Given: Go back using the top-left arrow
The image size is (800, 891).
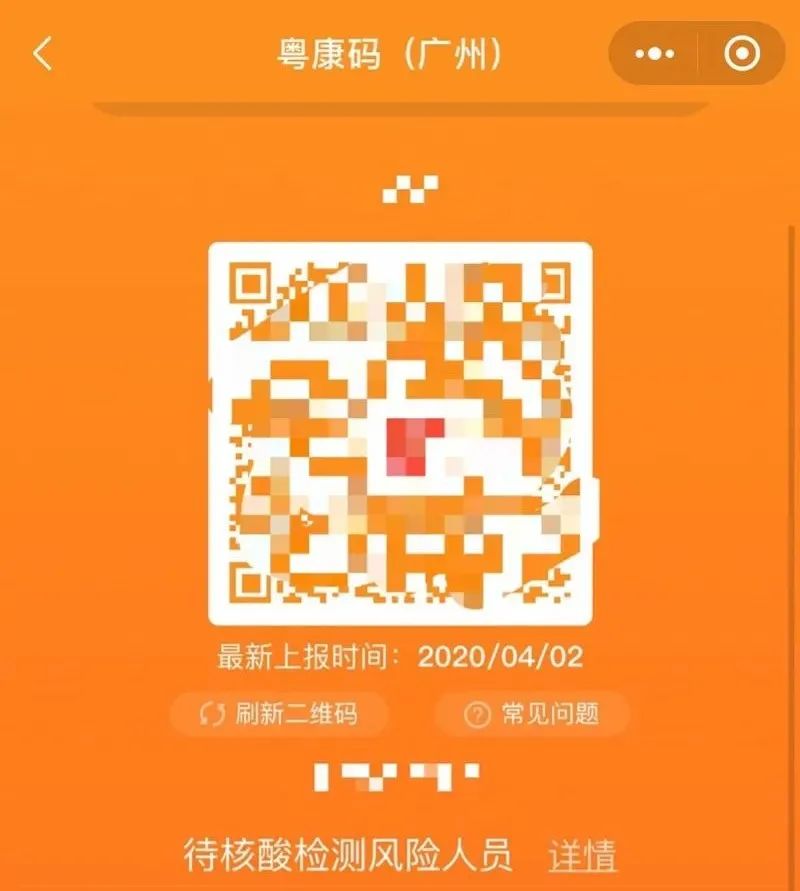Looking at the screenshot, I should pos(42,54).
